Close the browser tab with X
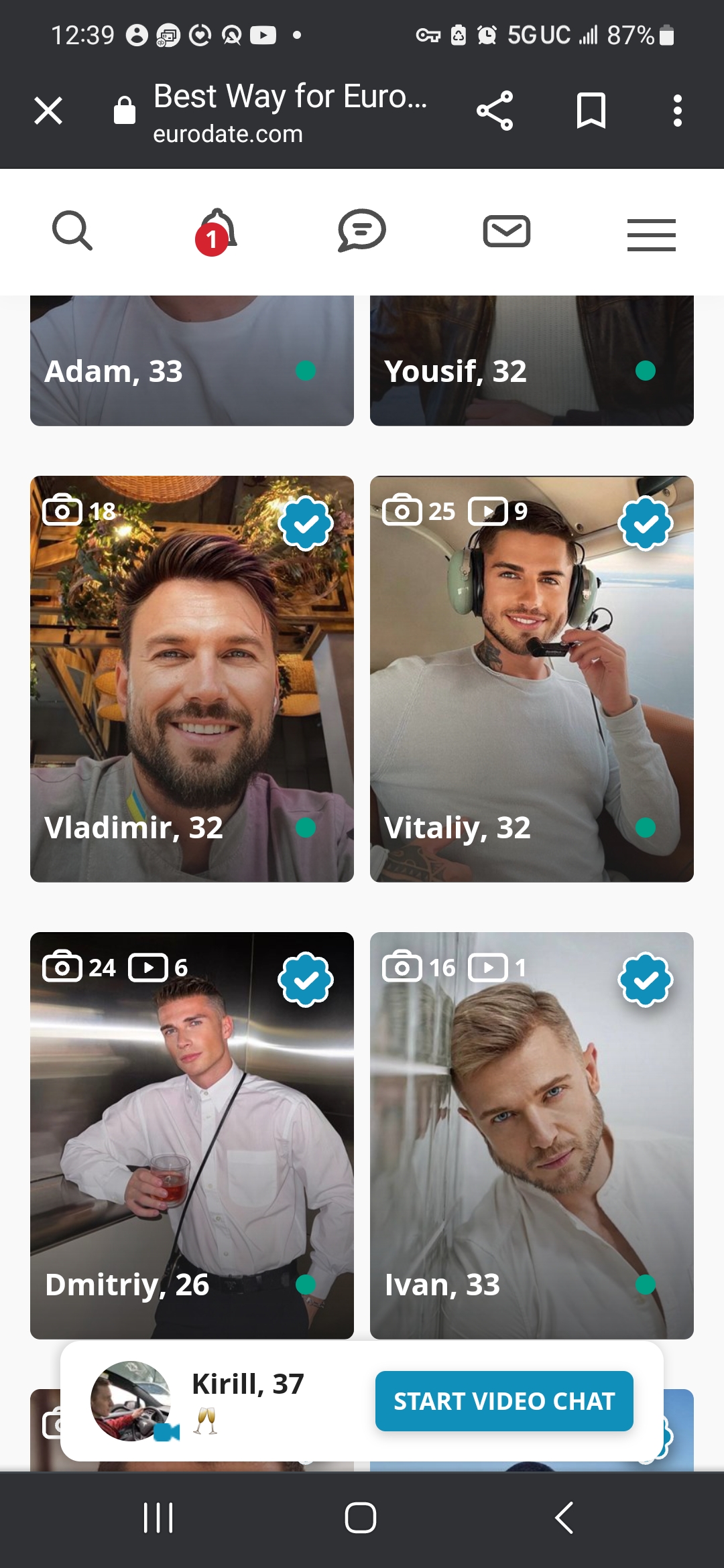The height and width of the screenshot is (1568, 724). (48, 111)
